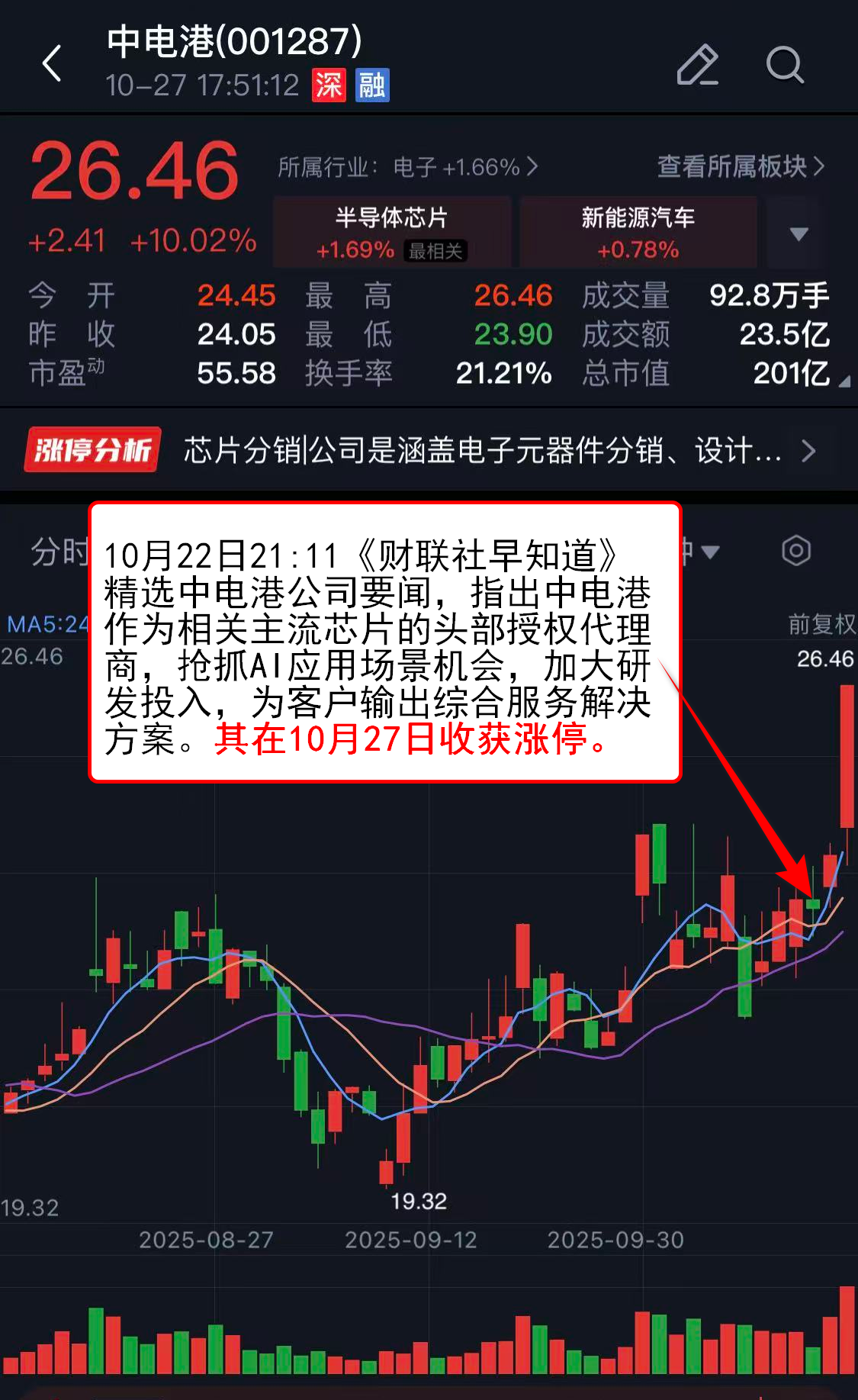Open the 涨停分析 banner
This screenshot has height=1400, width=858.
(x=429, y=450)
